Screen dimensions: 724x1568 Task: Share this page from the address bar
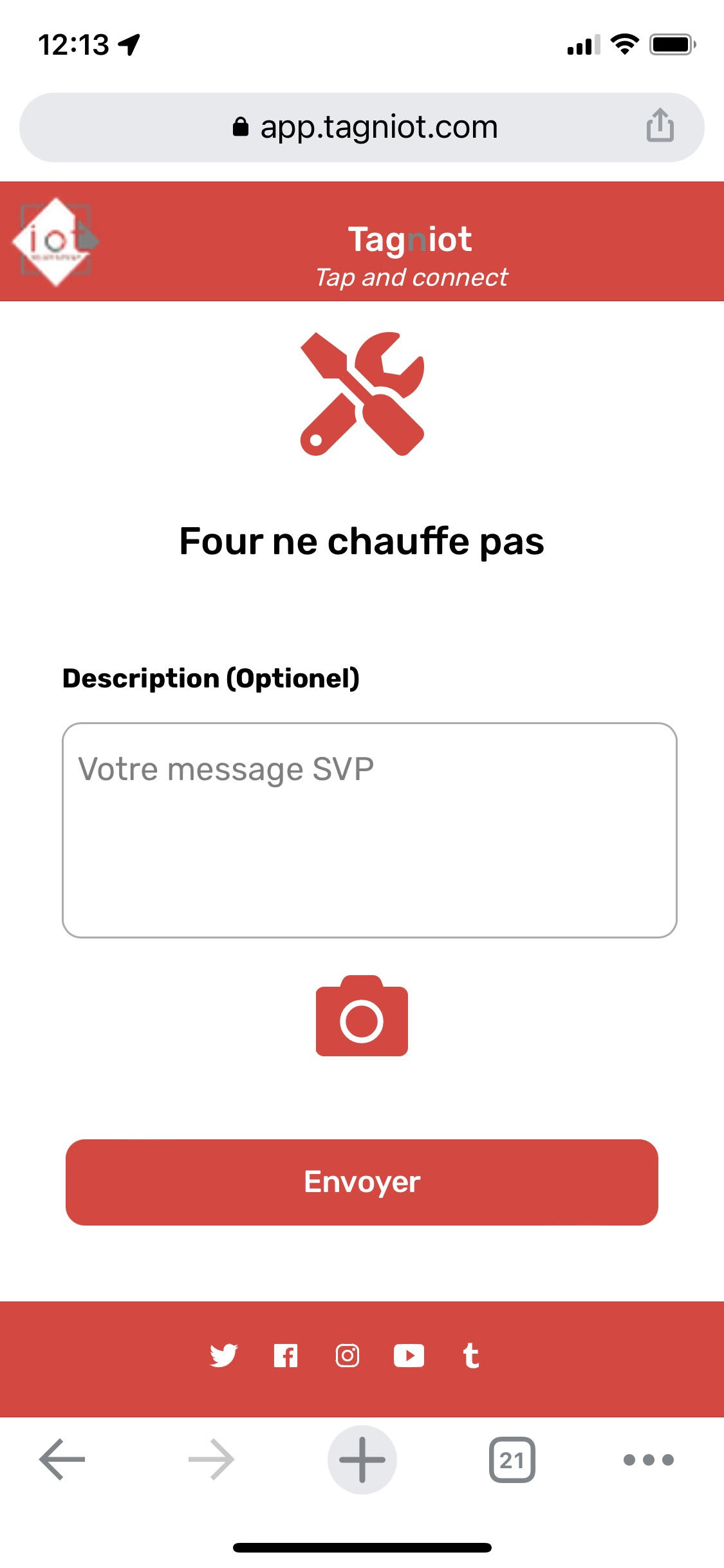[x=660, y=125]
